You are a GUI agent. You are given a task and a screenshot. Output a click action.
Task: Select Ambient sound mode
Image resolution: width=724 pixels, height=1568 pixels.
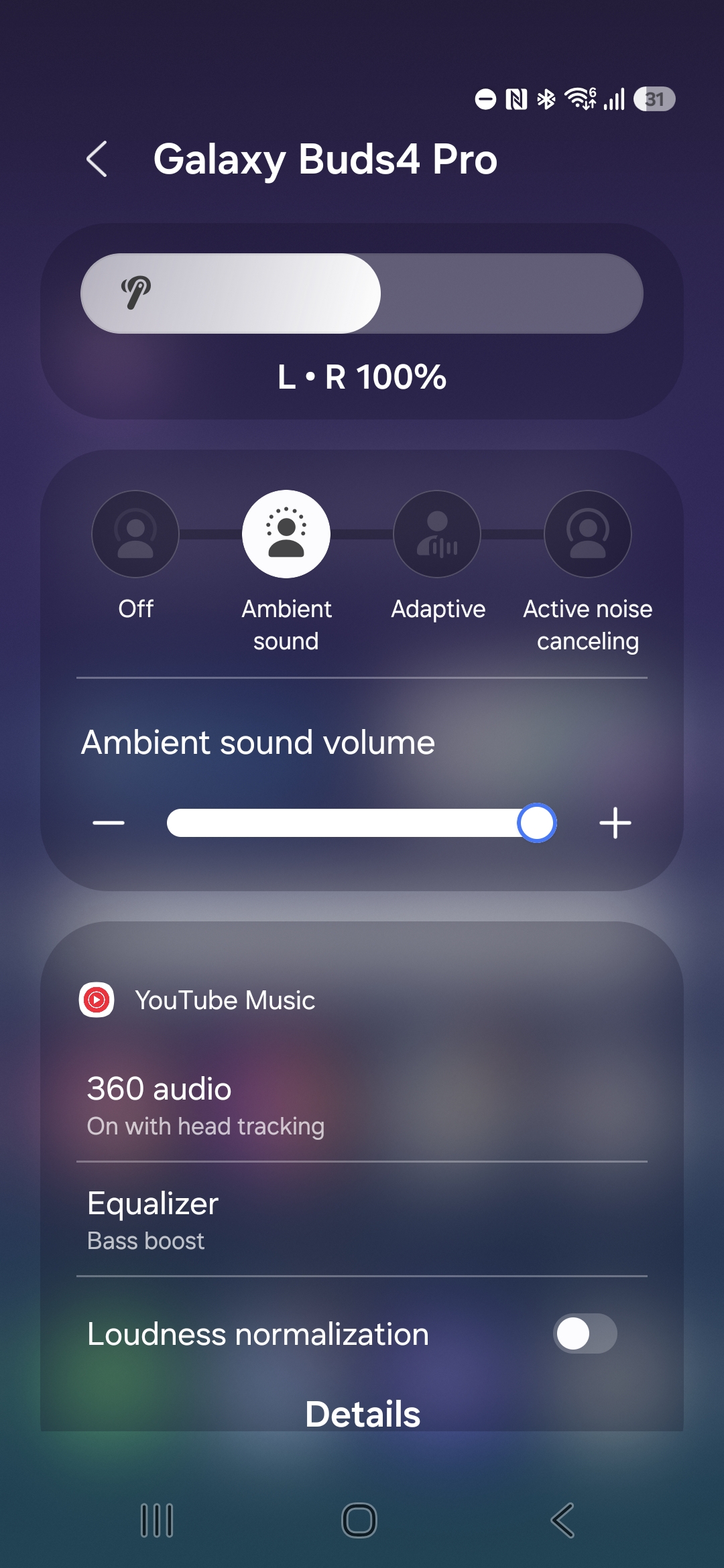coord(286,535)
